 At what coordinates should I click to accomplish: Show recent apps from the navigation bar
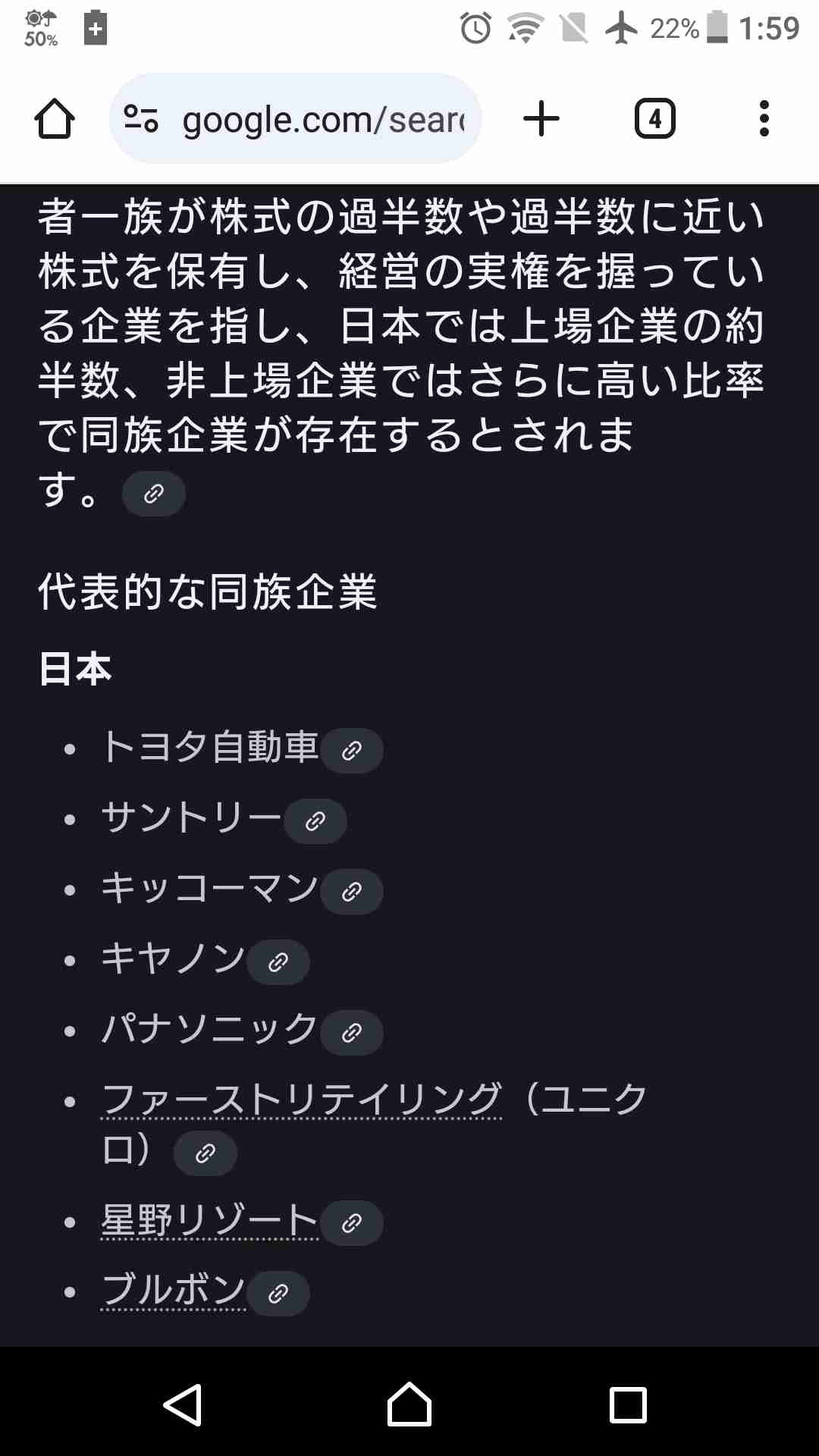628,1405
